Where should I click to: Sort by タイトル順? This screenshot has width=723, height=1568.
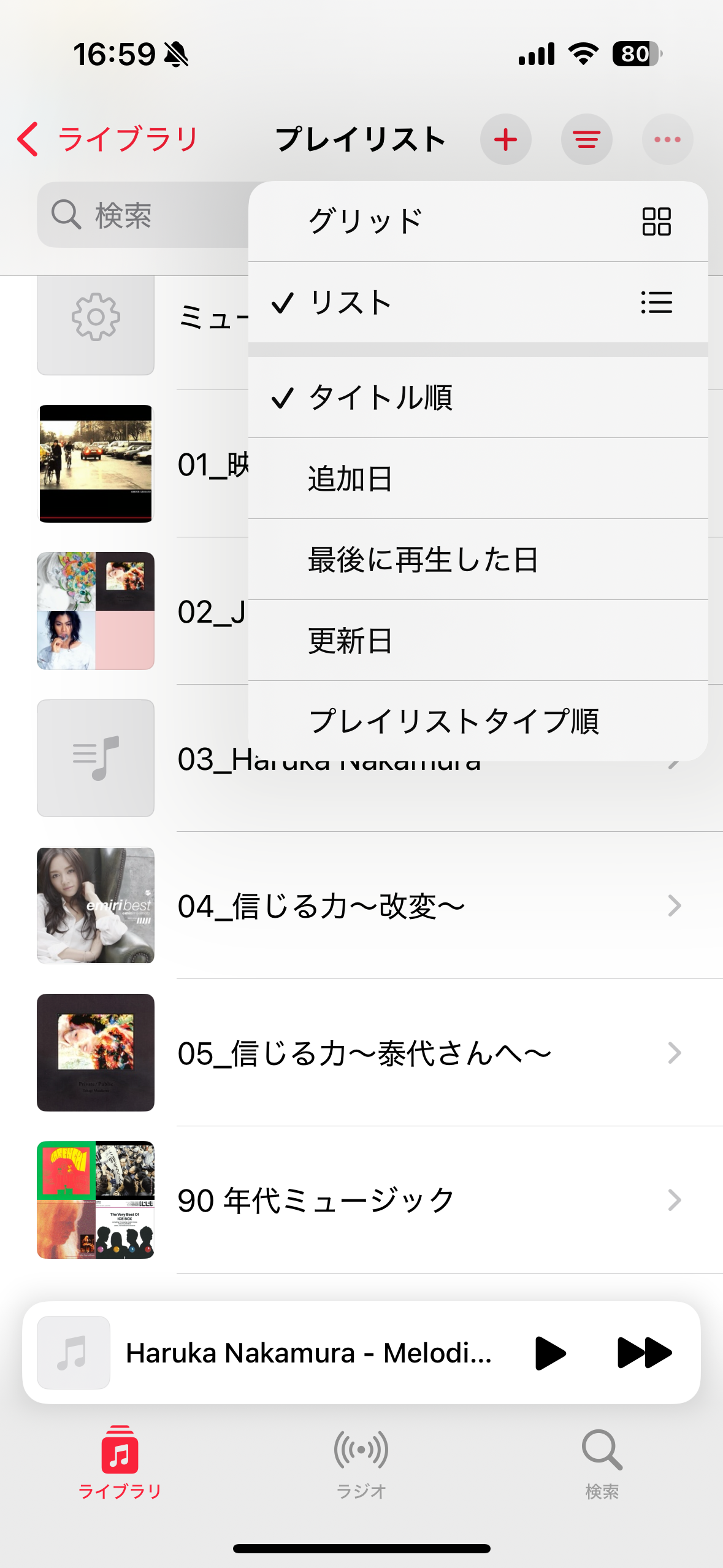[478, 398]
